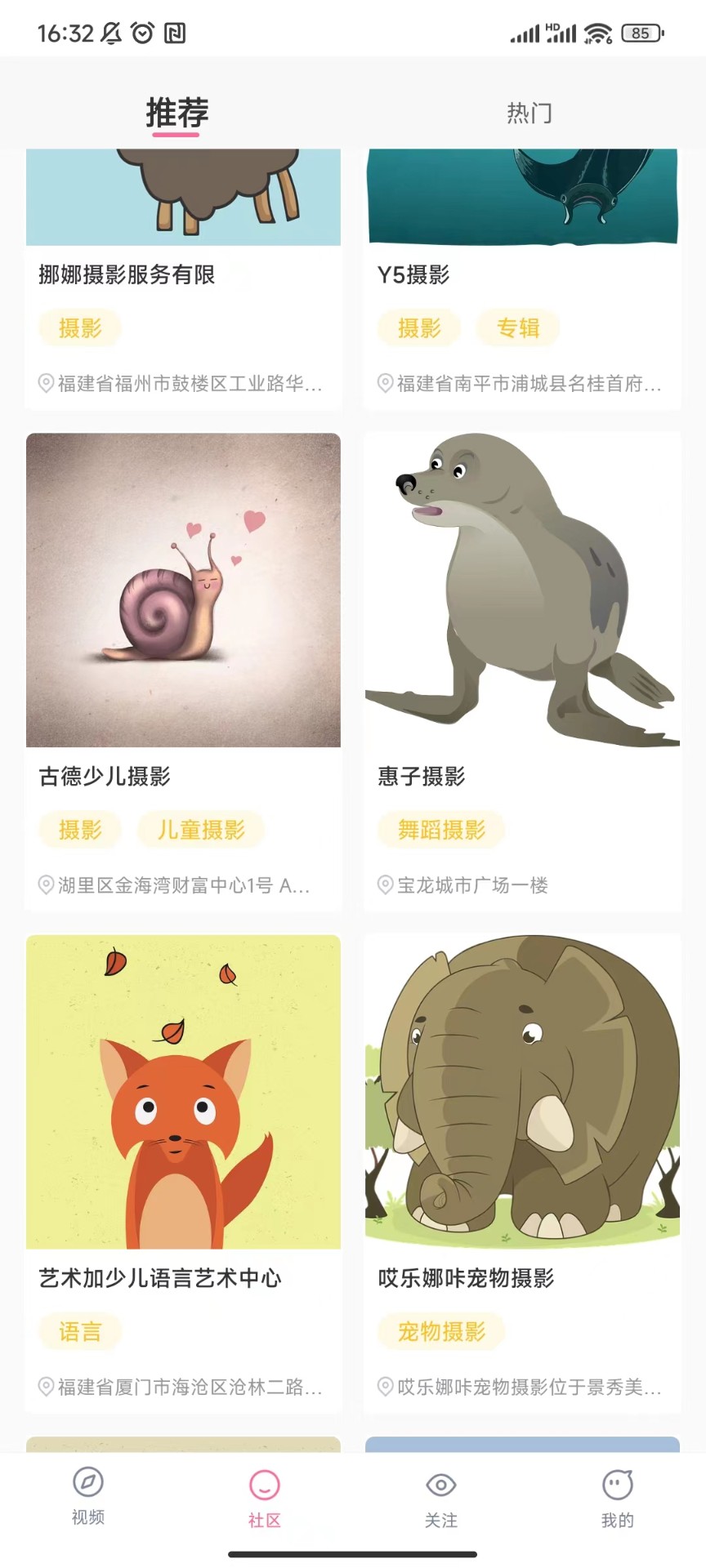Tap the alarm clock icon in status bar
The image size is (706, 1568).
(144, 33)
